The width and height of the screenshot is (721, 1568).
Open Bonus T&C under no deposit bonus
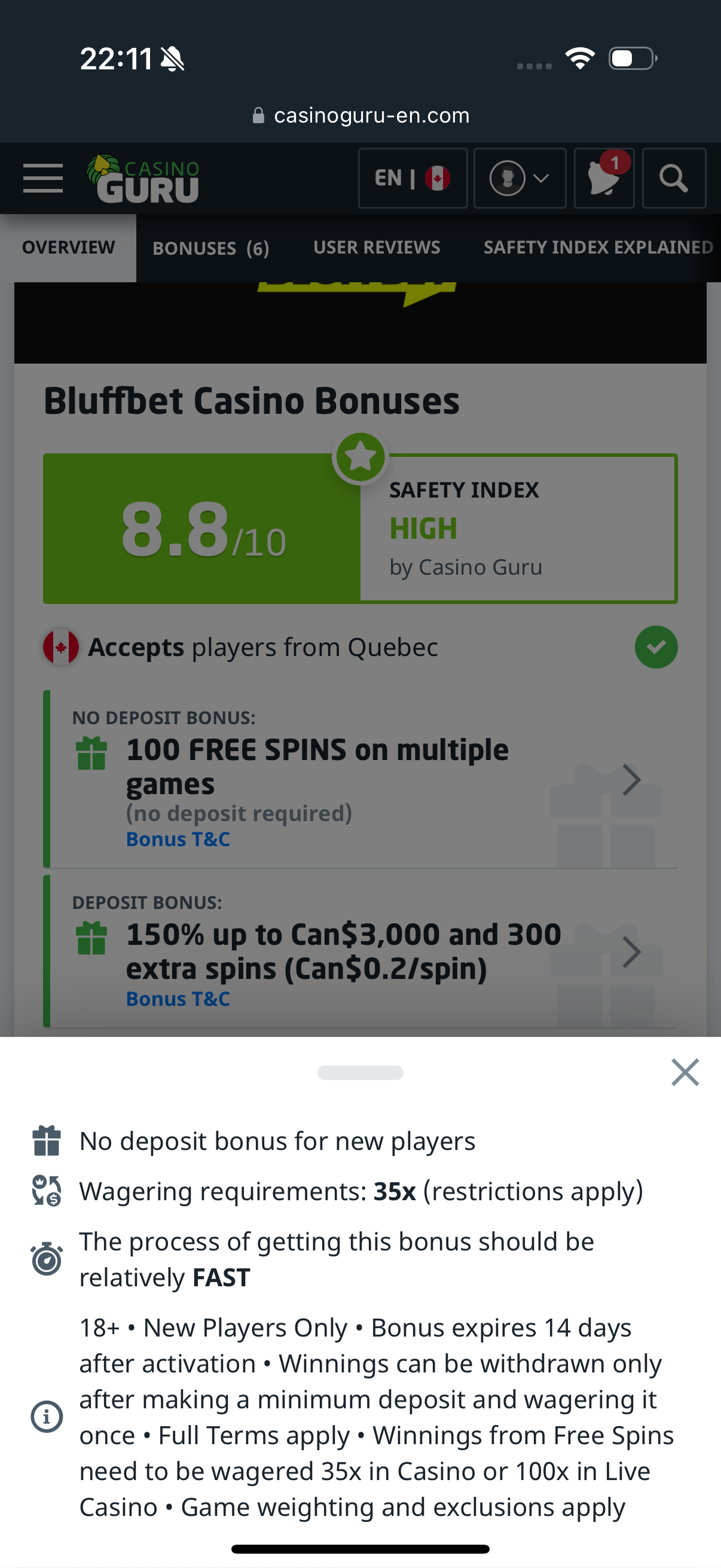(178, 840)
